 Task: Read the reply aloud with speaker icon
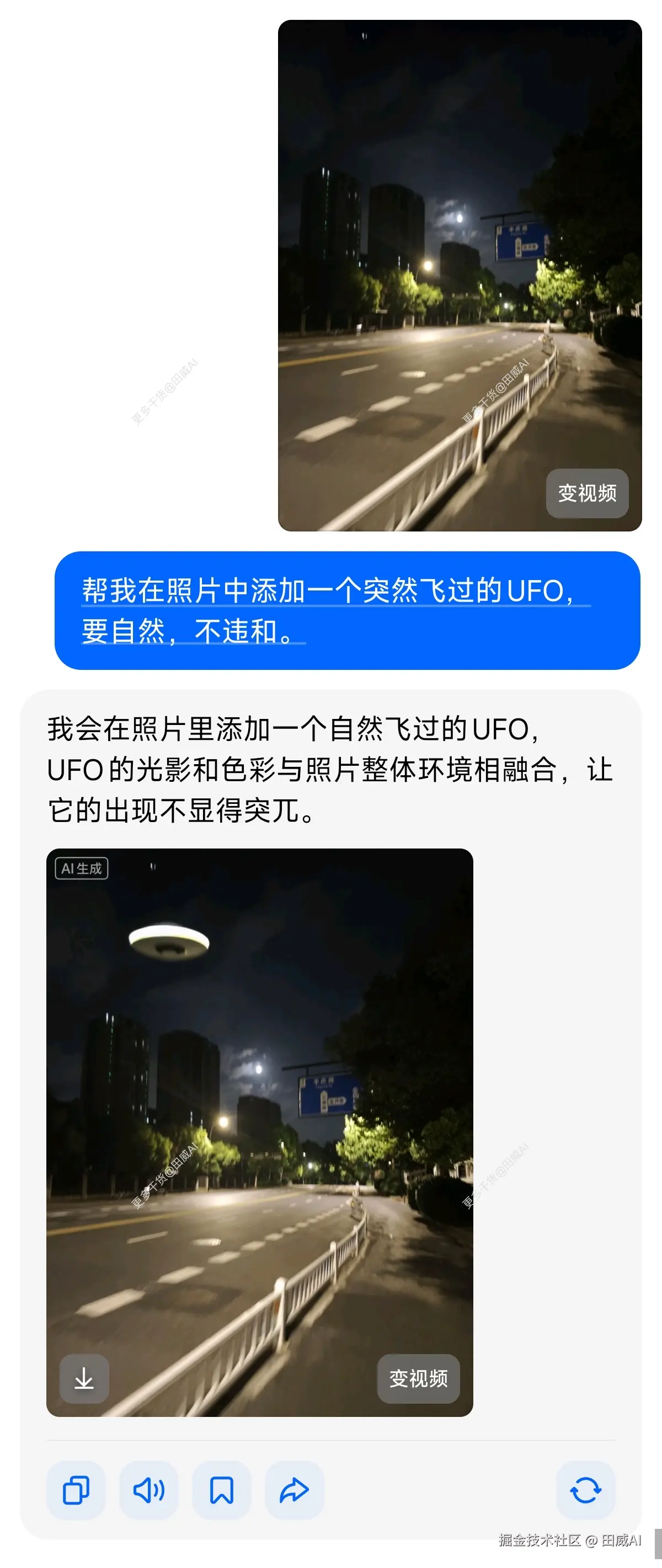click(x=148, y=1490)
